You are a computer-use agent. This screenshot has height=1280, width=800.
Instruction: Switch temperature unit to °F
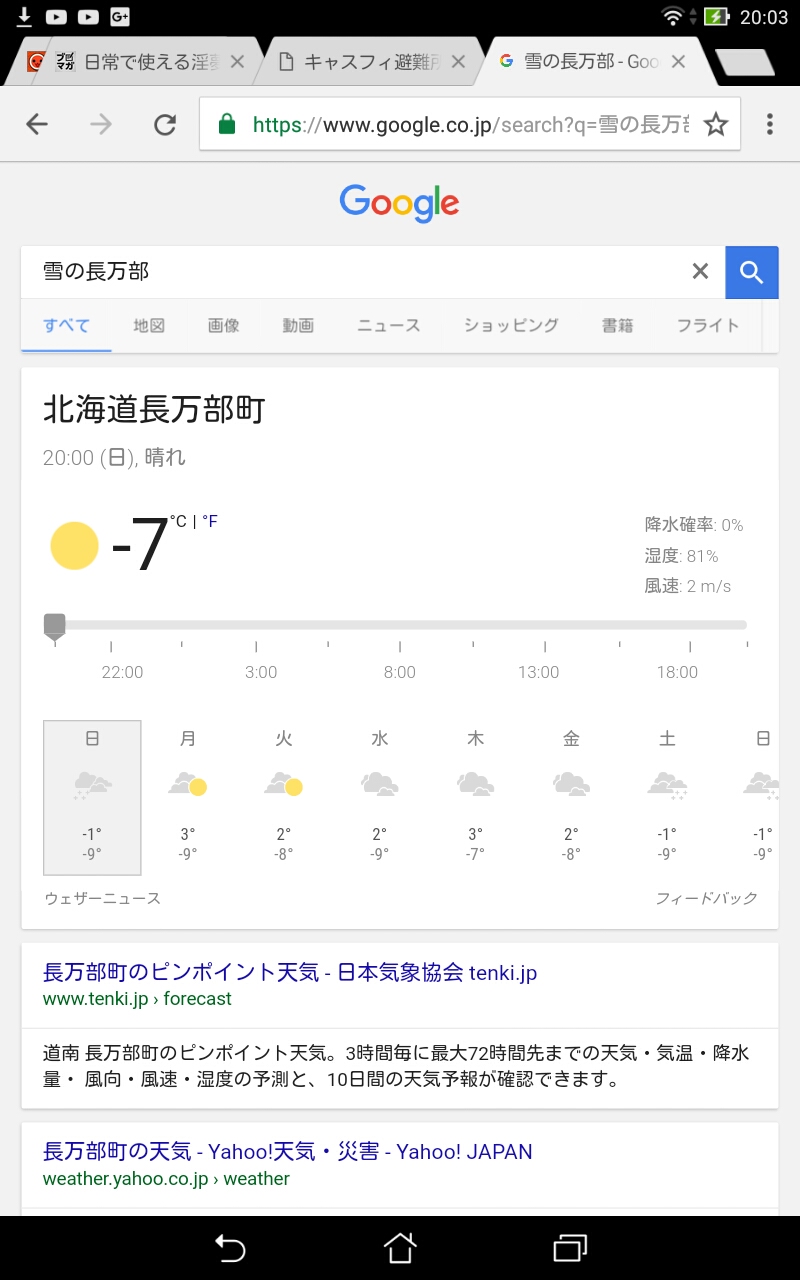pos(210,521)
